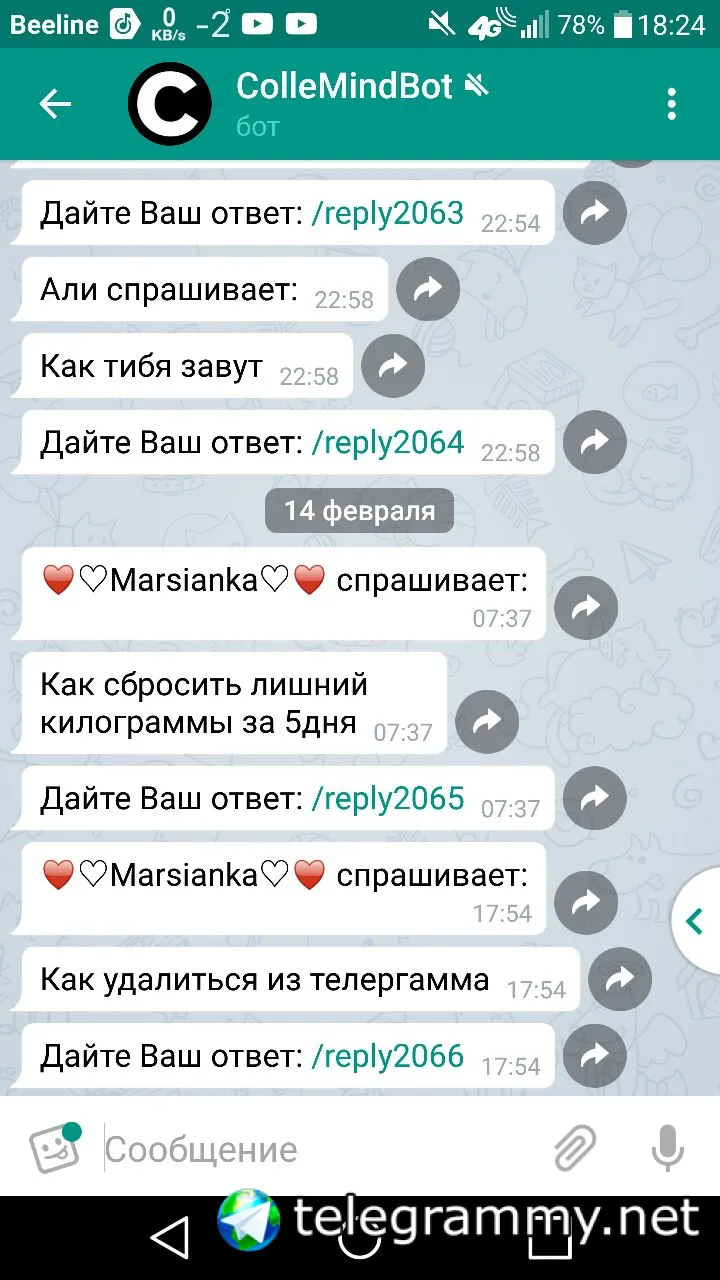Viewport: 720px width, 1280px height.
Task: Tap the /reply2066 command link
Action: pos(388,1055)
